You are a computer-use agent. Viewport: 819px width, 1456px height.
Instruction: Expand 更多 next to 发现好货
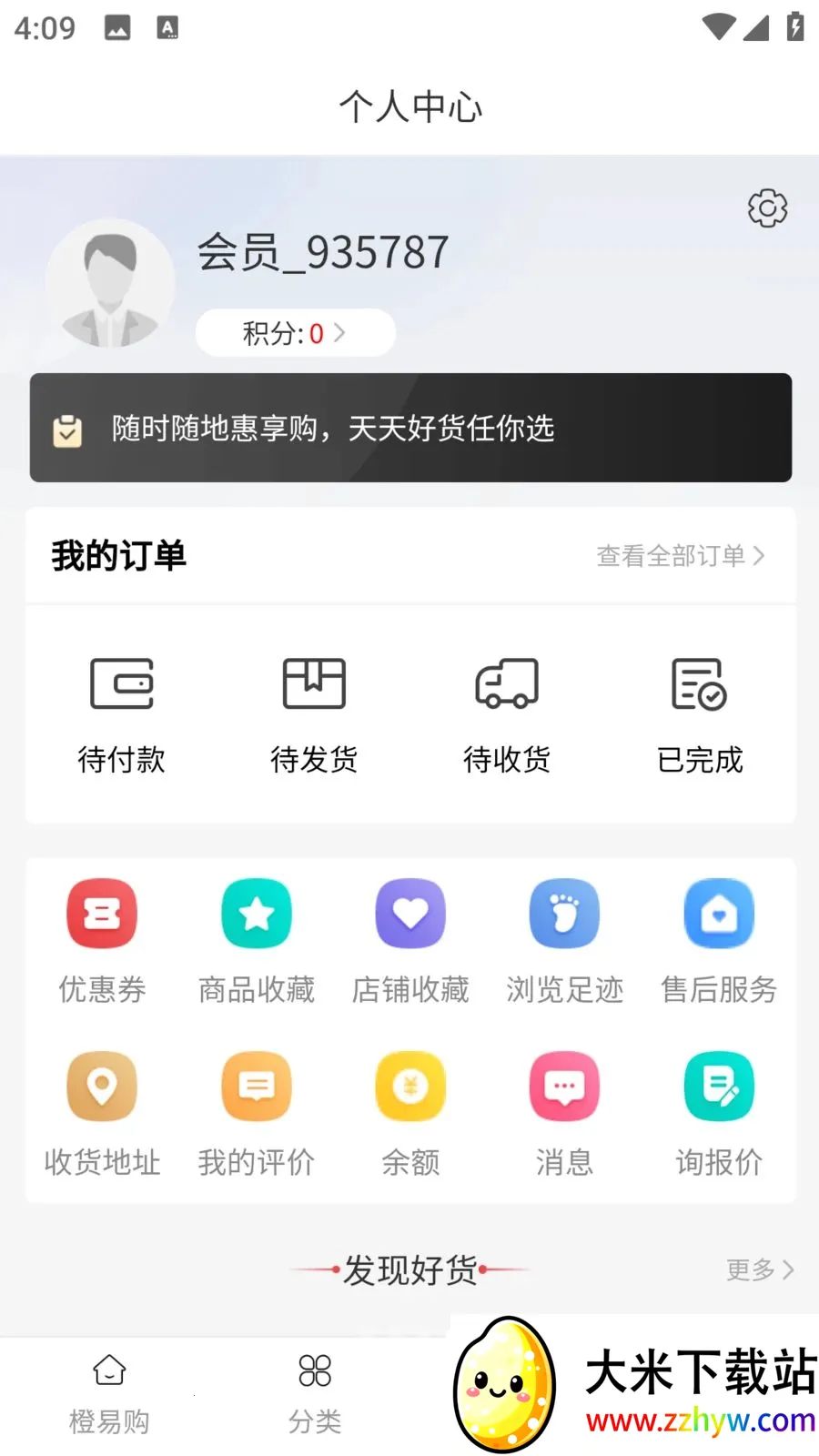click(758, 1269)
